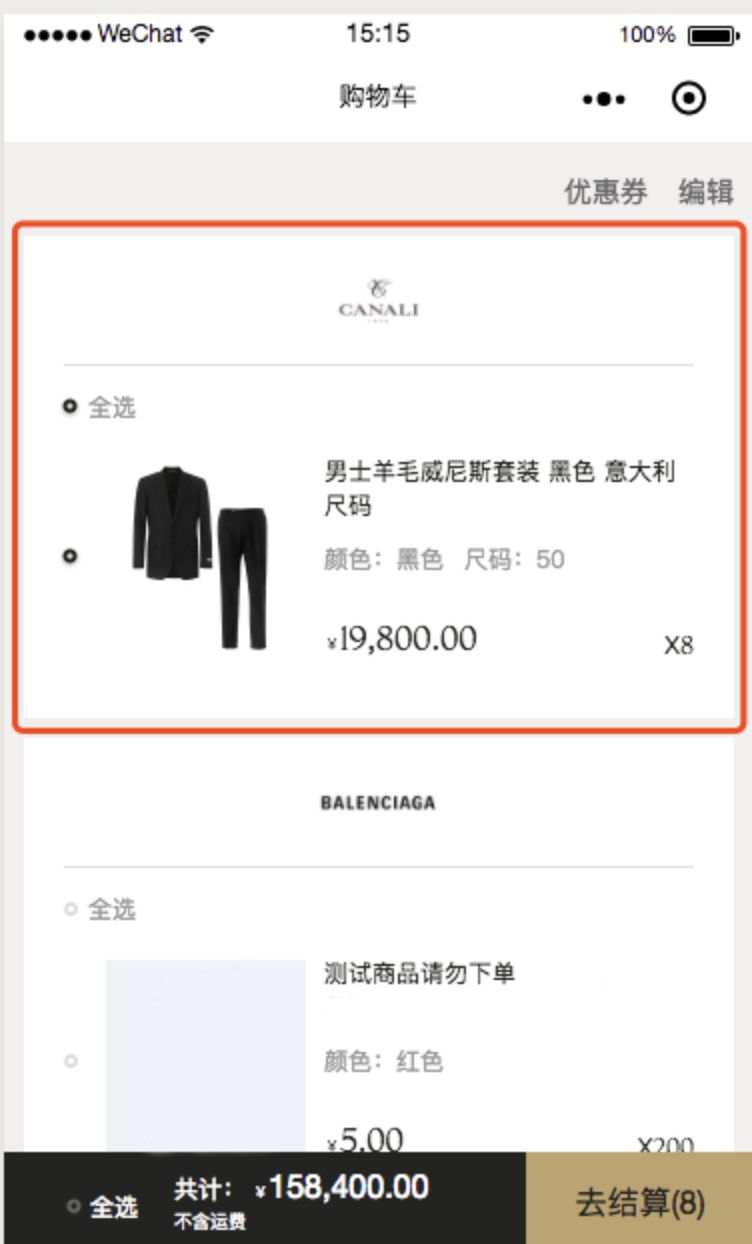Screen dimensions: 752x1244
Task: Deselect the 男士羊毛威尼斯套装 item
Action: pos(70,556)
